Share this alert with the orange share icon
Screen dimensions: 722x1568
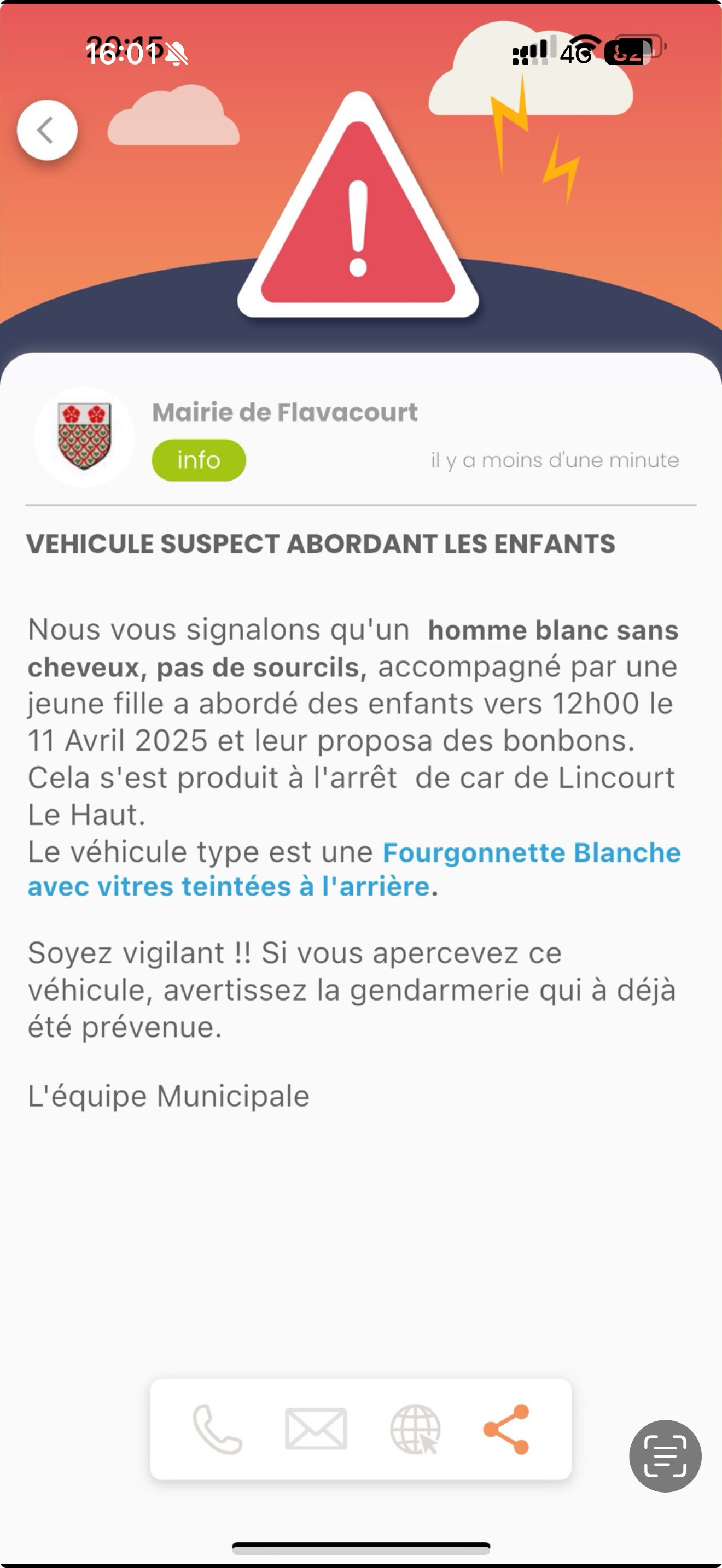506,1429
